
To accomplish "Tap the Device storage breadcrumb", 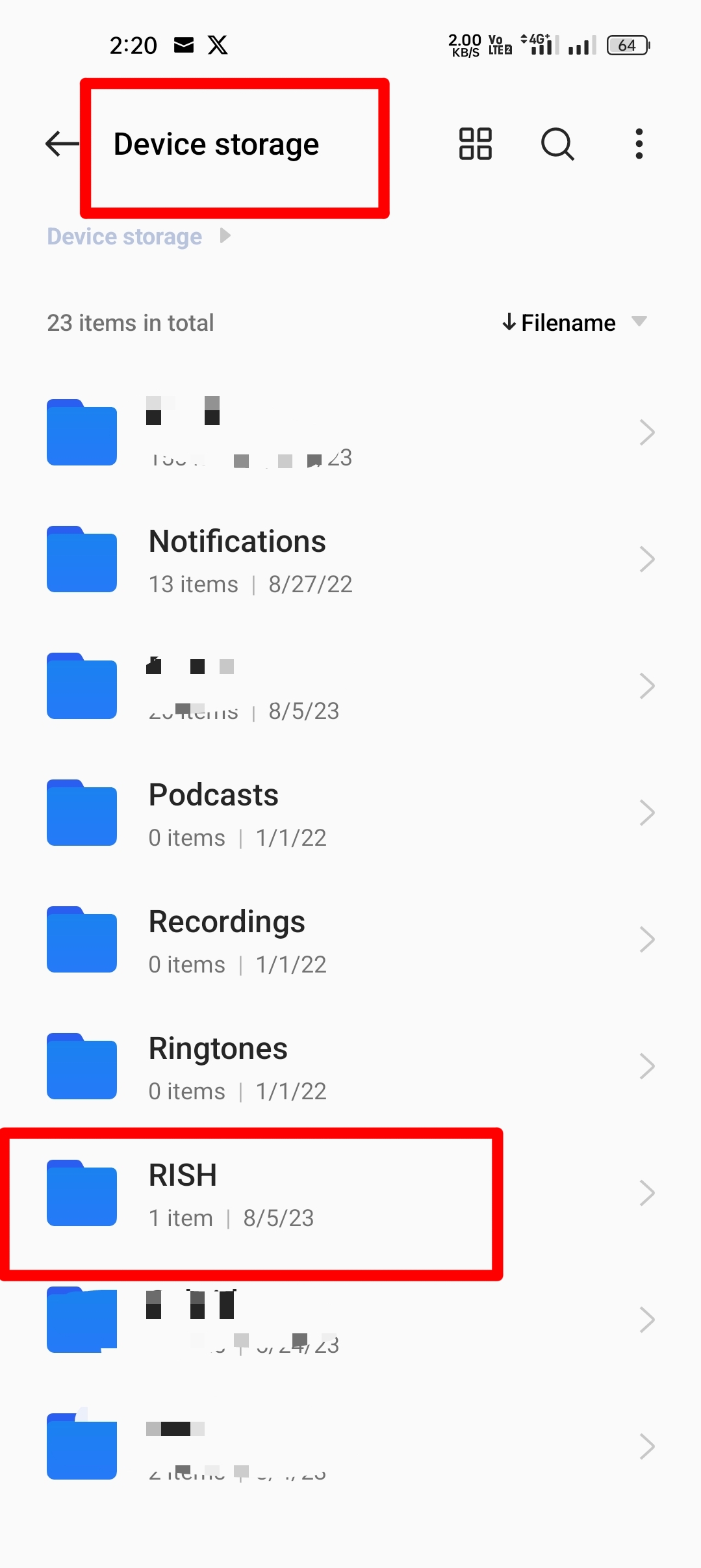I will tap(125, 237).
